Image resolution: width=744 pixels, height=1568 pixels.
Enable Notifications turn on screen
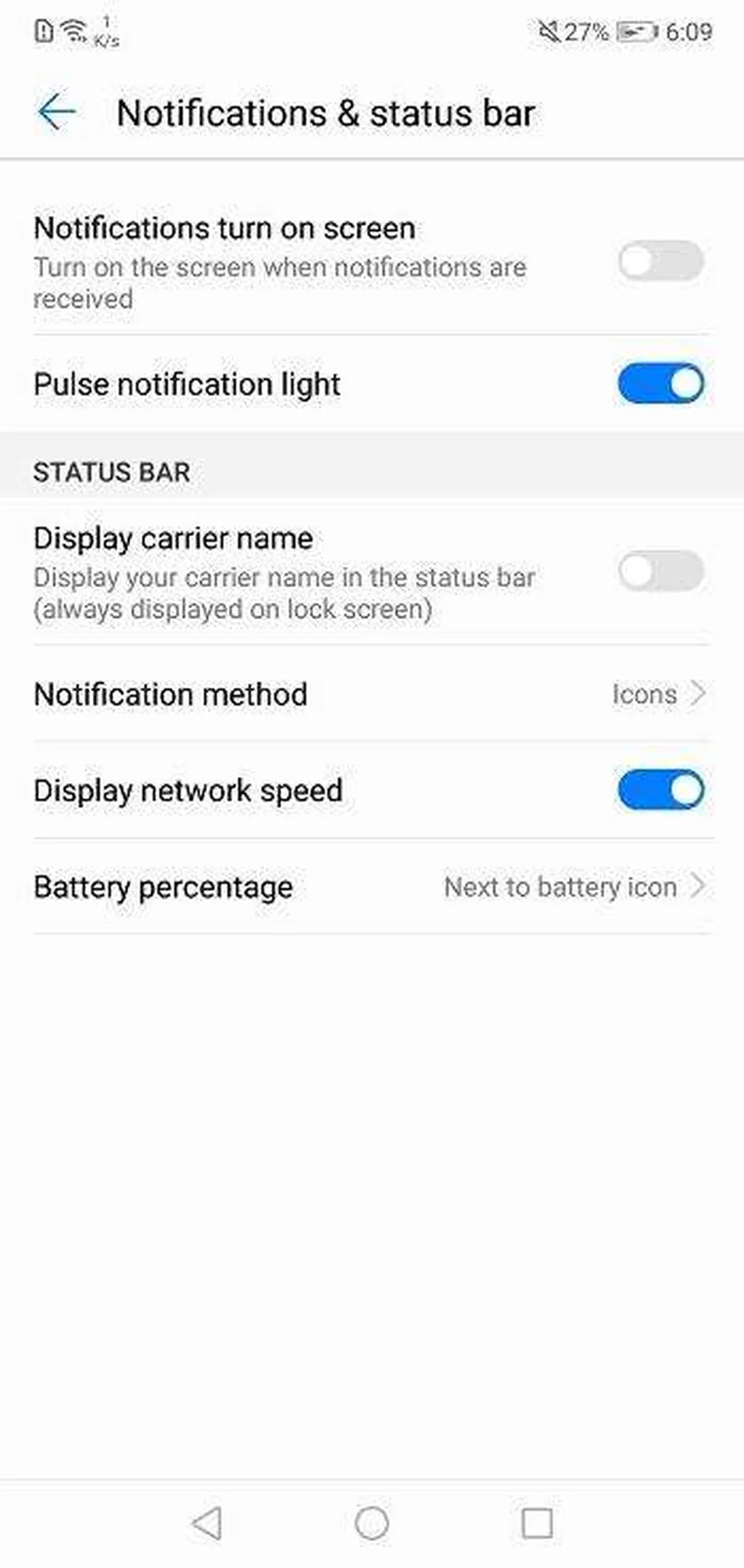click(660, 261)
